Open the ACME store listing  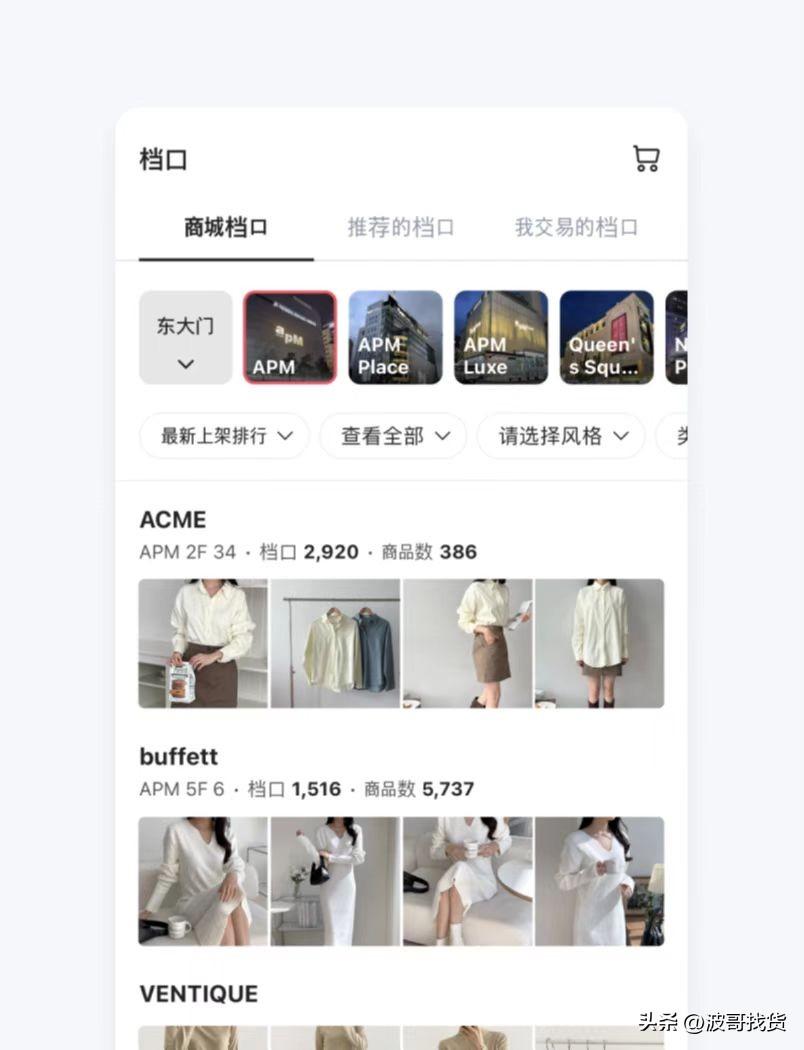click(x=173, y=520)
